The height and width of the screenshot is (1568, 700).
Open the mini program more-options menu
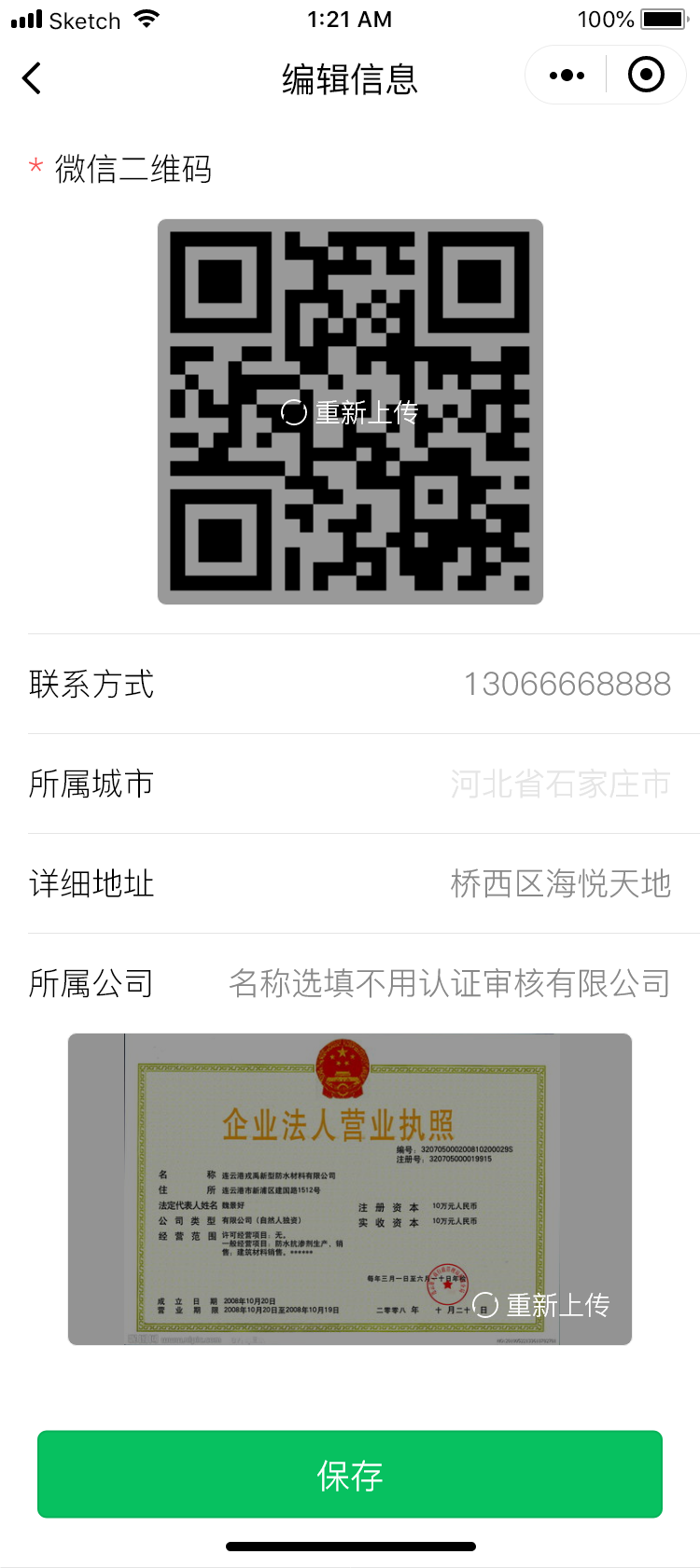click(x=567, y=76)
